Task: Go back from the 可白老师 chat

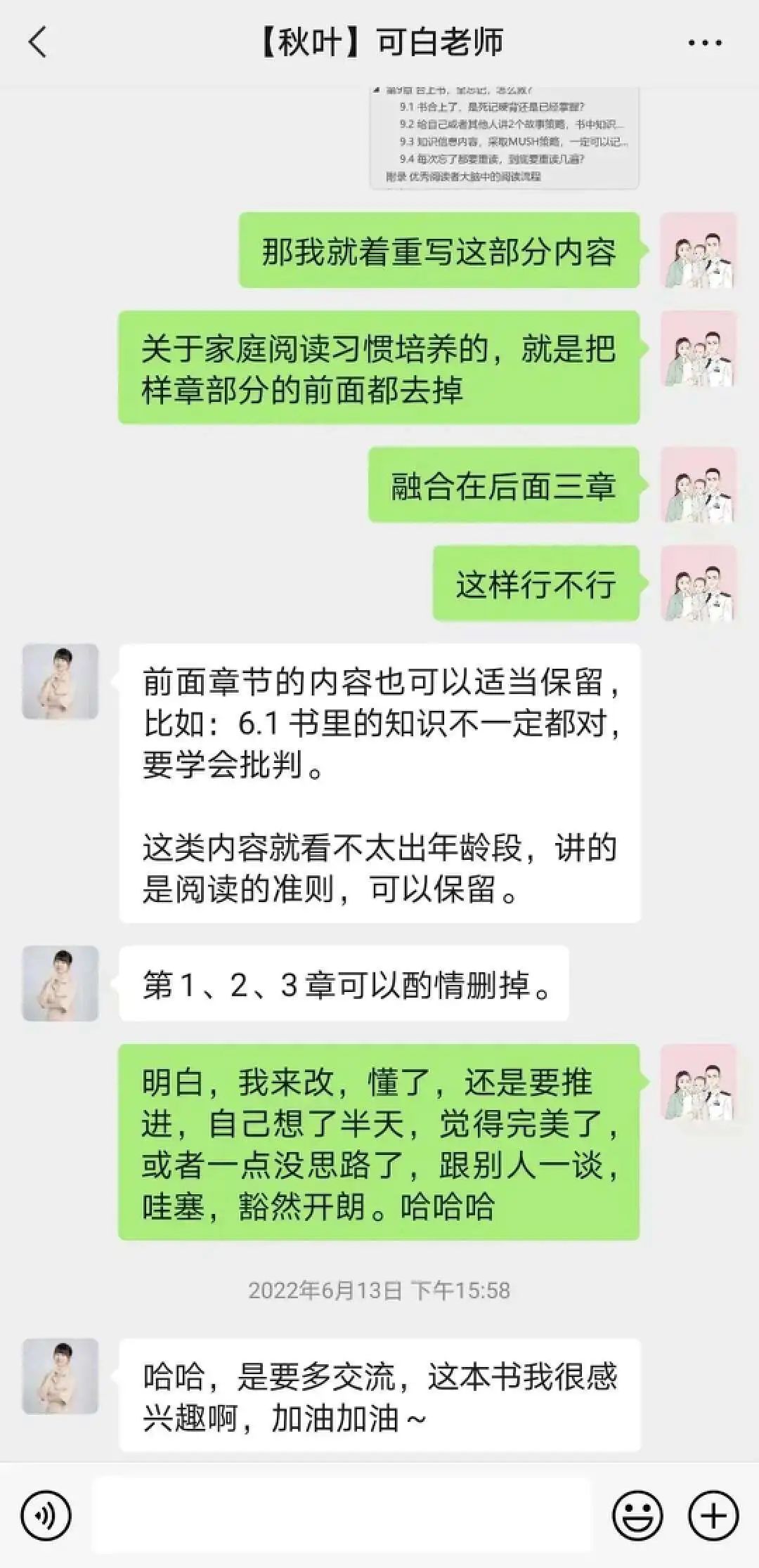Action: tap(38, 42)
